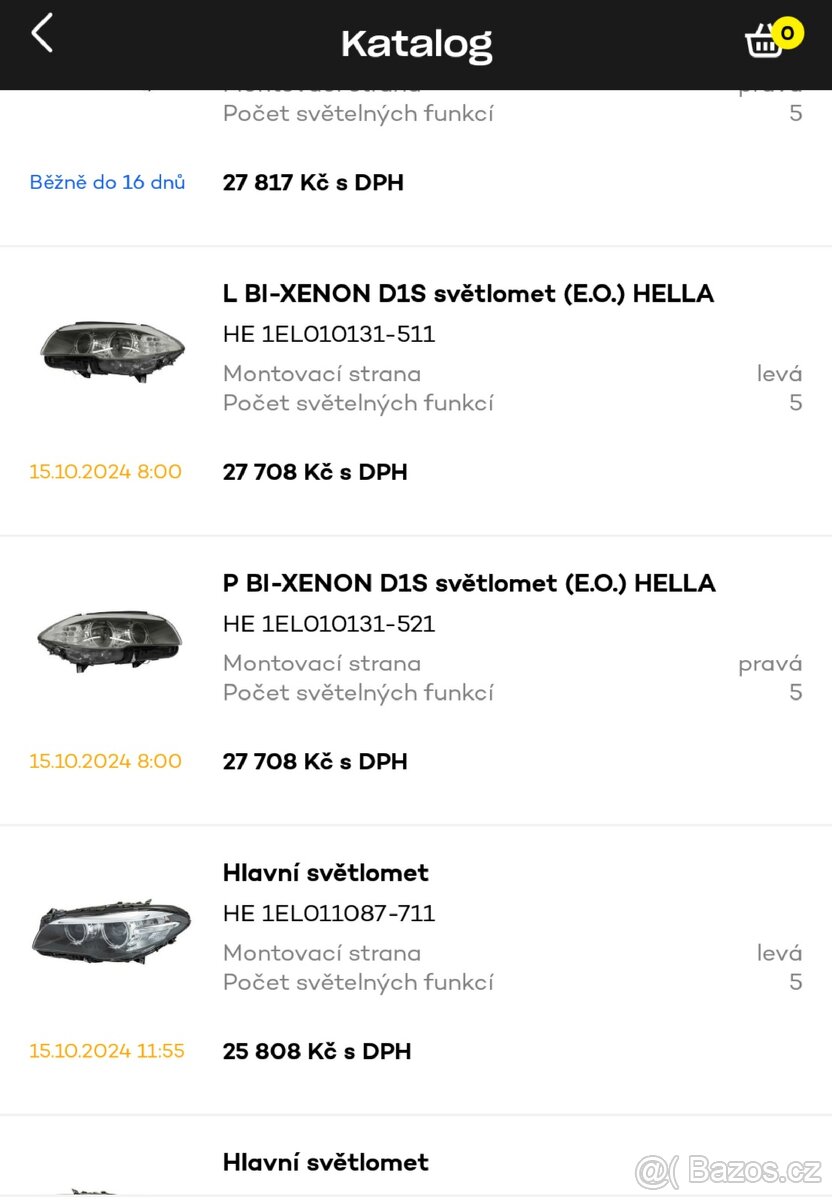Open the shopping cart
Viewport: 832px width, 1200px height.
(x=765, y=44)
